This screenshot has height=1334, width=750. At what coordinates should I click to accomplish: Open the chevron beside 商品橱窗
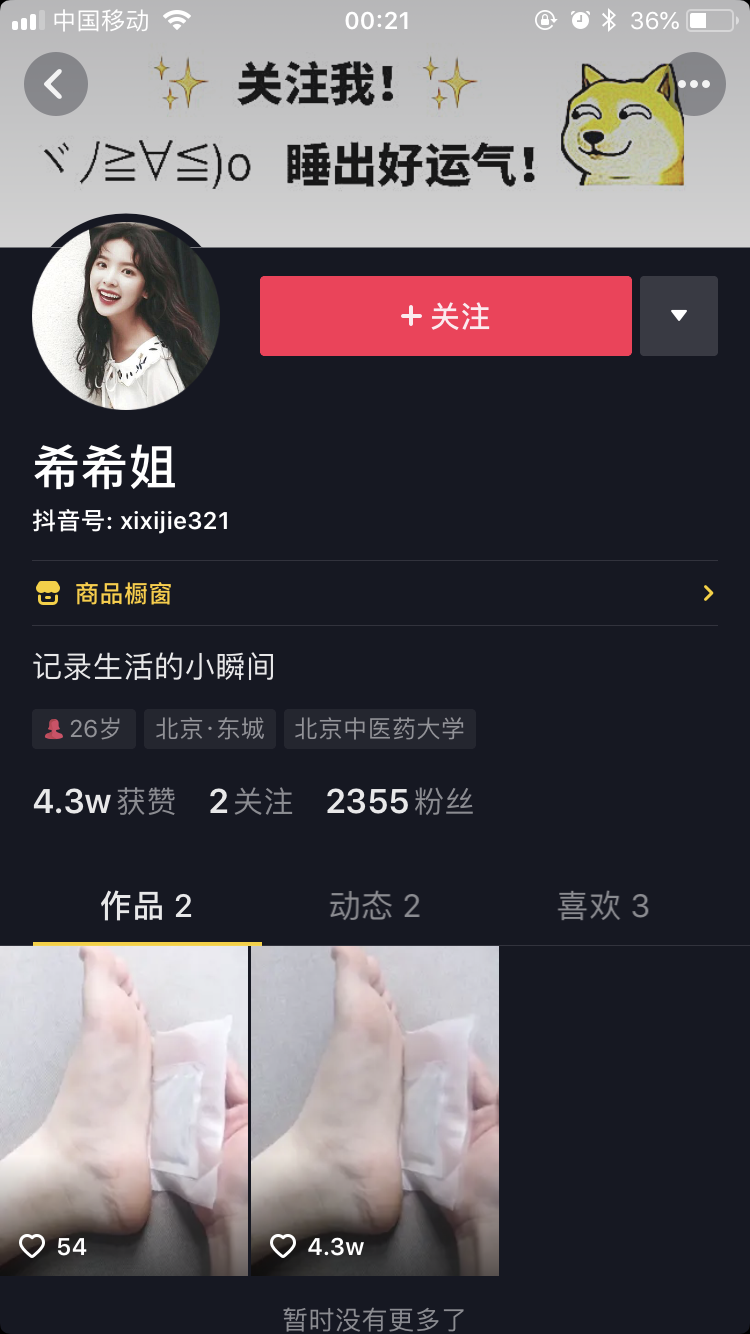(x=707, y=592)
